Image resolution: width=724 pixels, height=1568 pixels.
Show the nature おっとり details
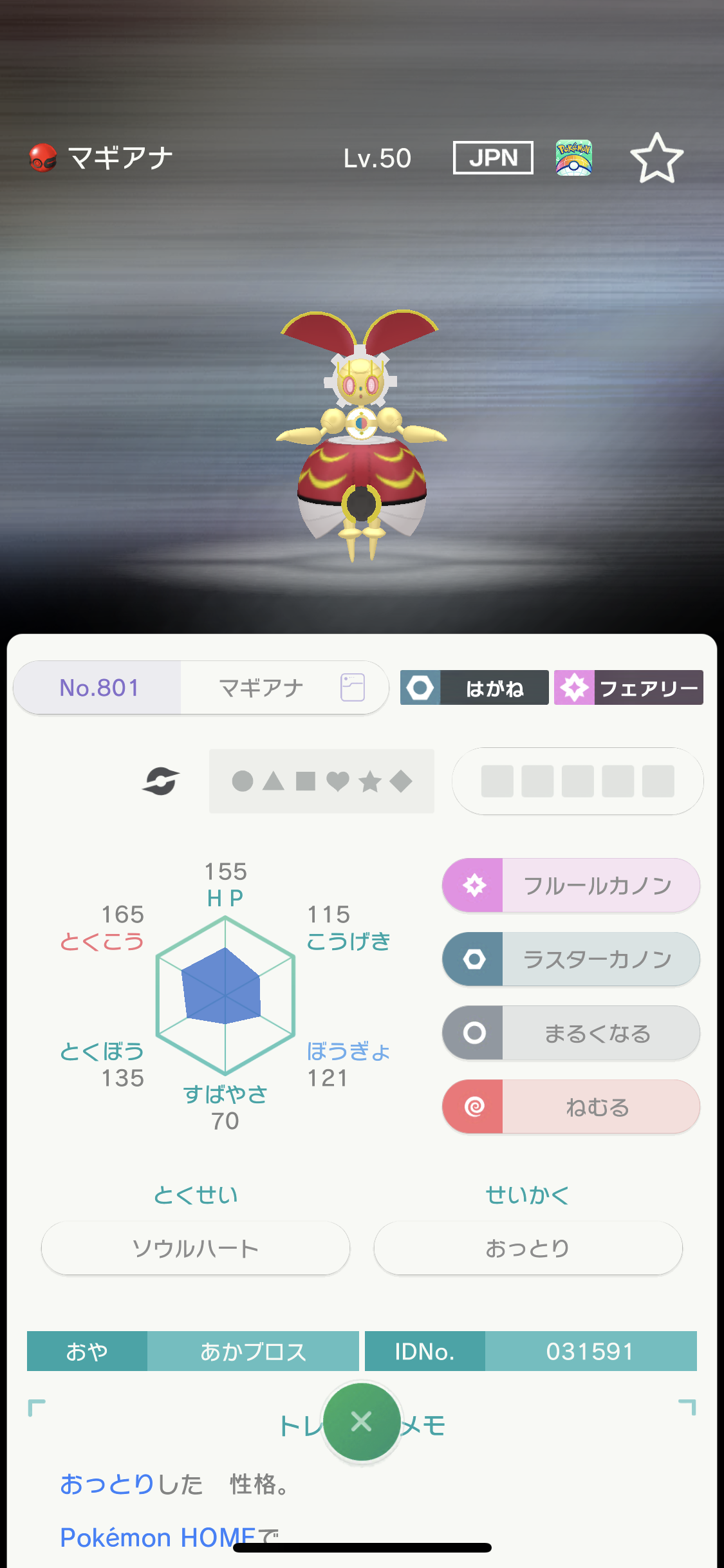pos(528,1248)
